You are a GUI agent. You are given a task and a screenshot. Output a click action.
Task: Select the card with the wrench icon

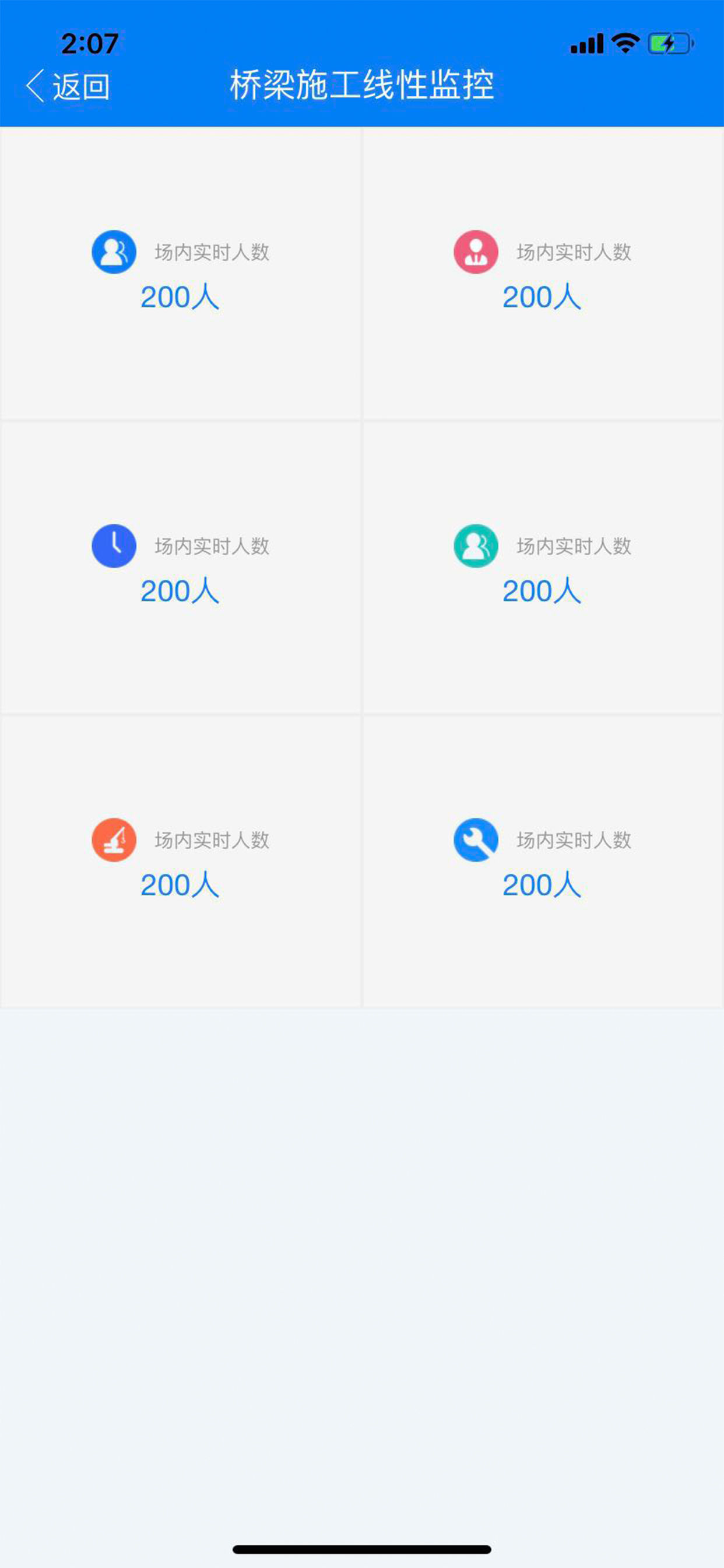[542, 860]
